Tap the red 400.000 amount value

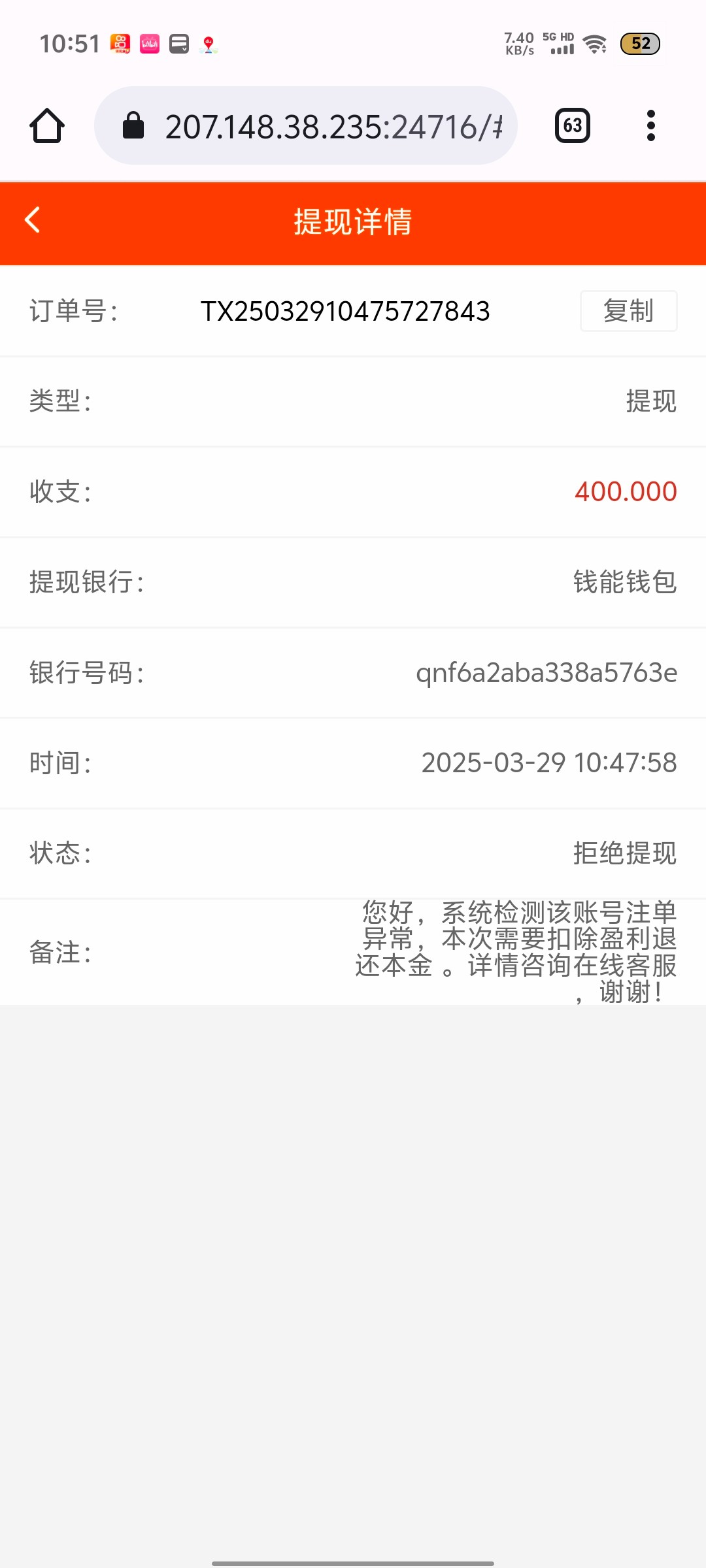tap(626, 493)
